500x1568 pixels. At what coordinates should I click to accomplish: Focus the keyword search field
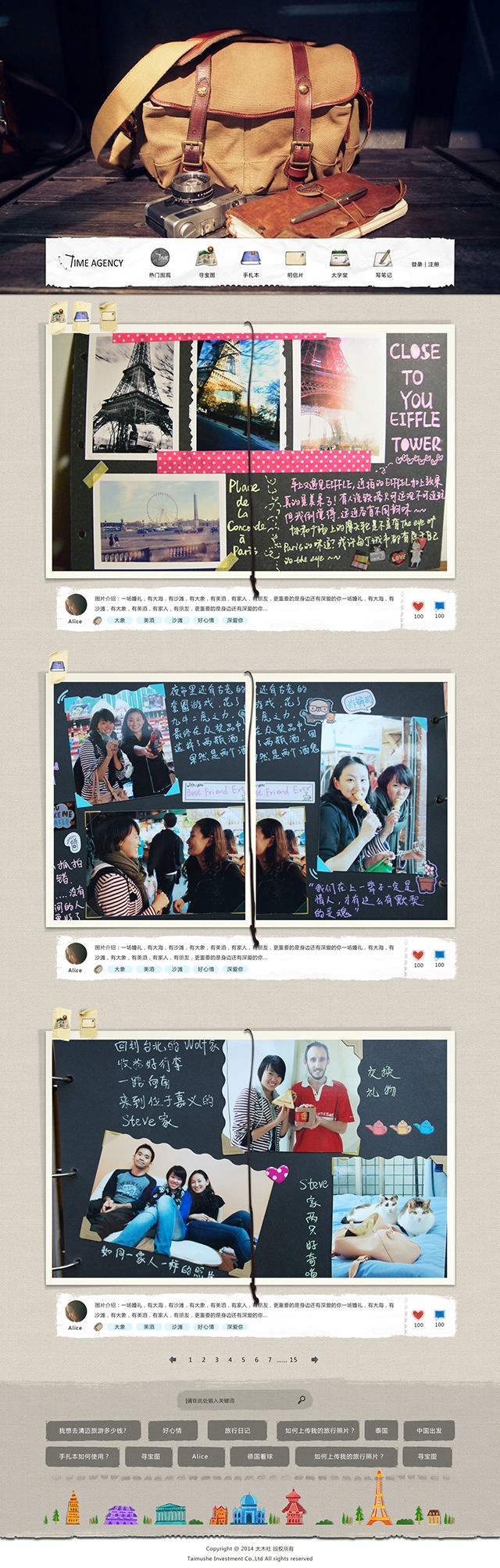coord(234,1400)
